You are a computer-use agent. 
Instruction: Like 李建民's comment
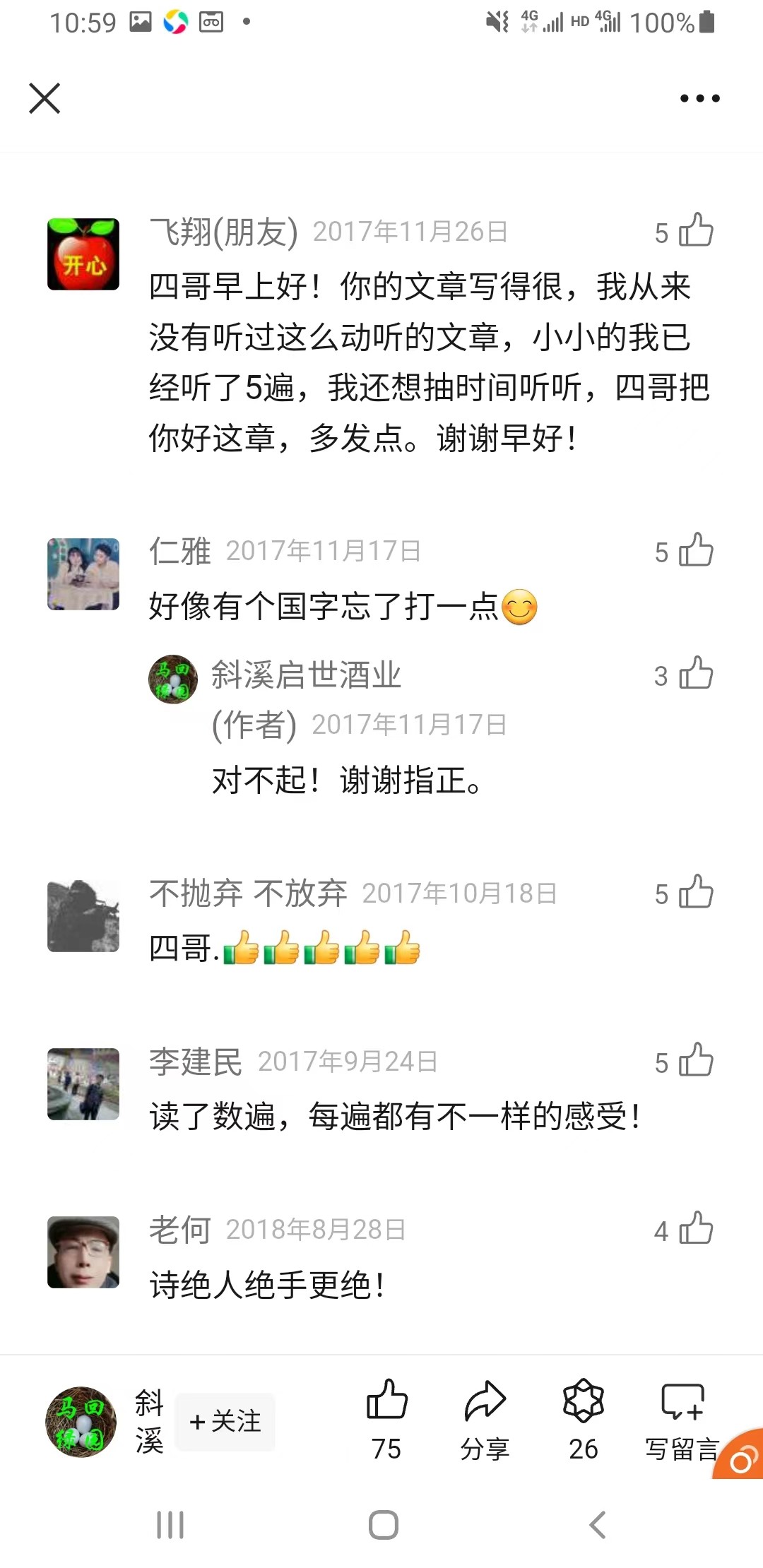pyautogui.click(x=695, y=1061)
